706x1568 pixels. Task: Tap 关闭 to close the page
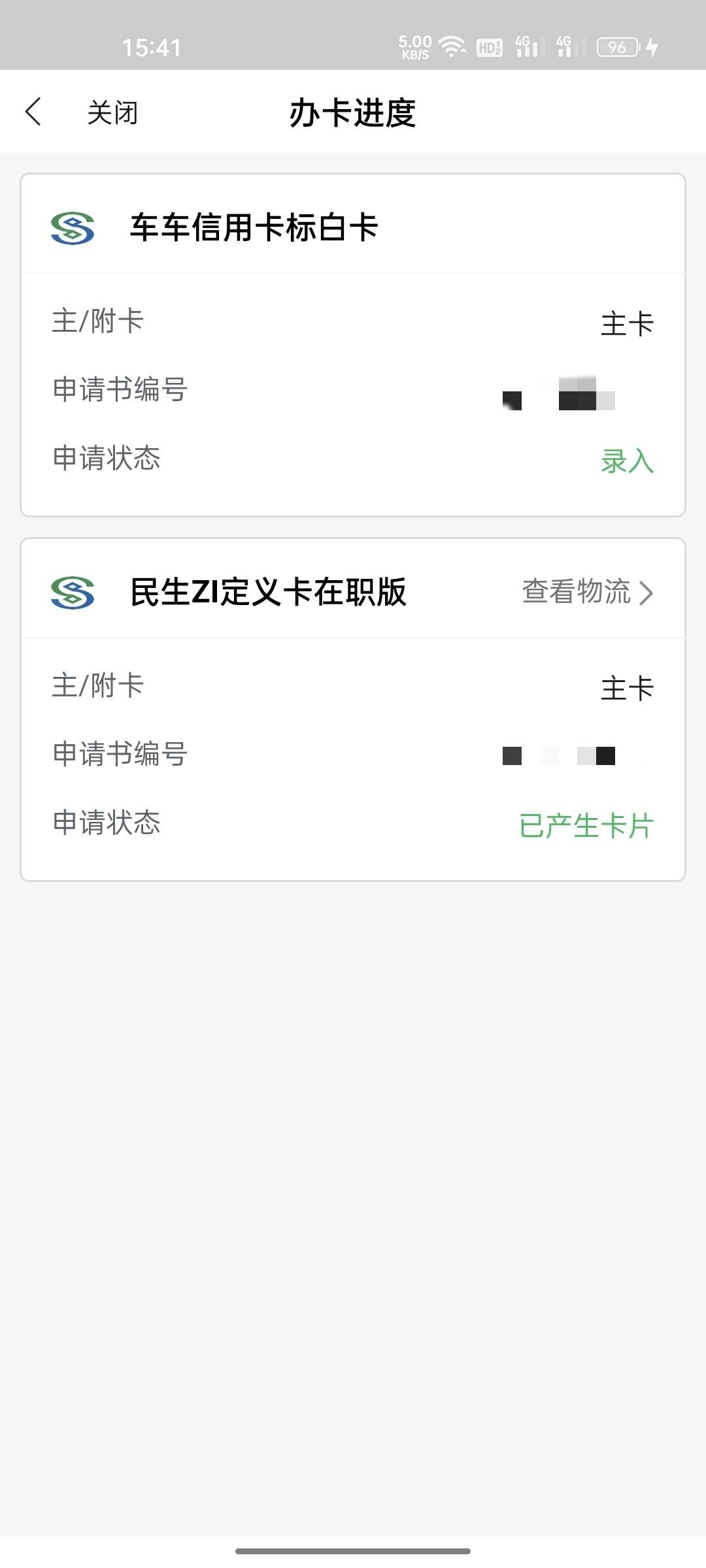click(x=112, y=112)
